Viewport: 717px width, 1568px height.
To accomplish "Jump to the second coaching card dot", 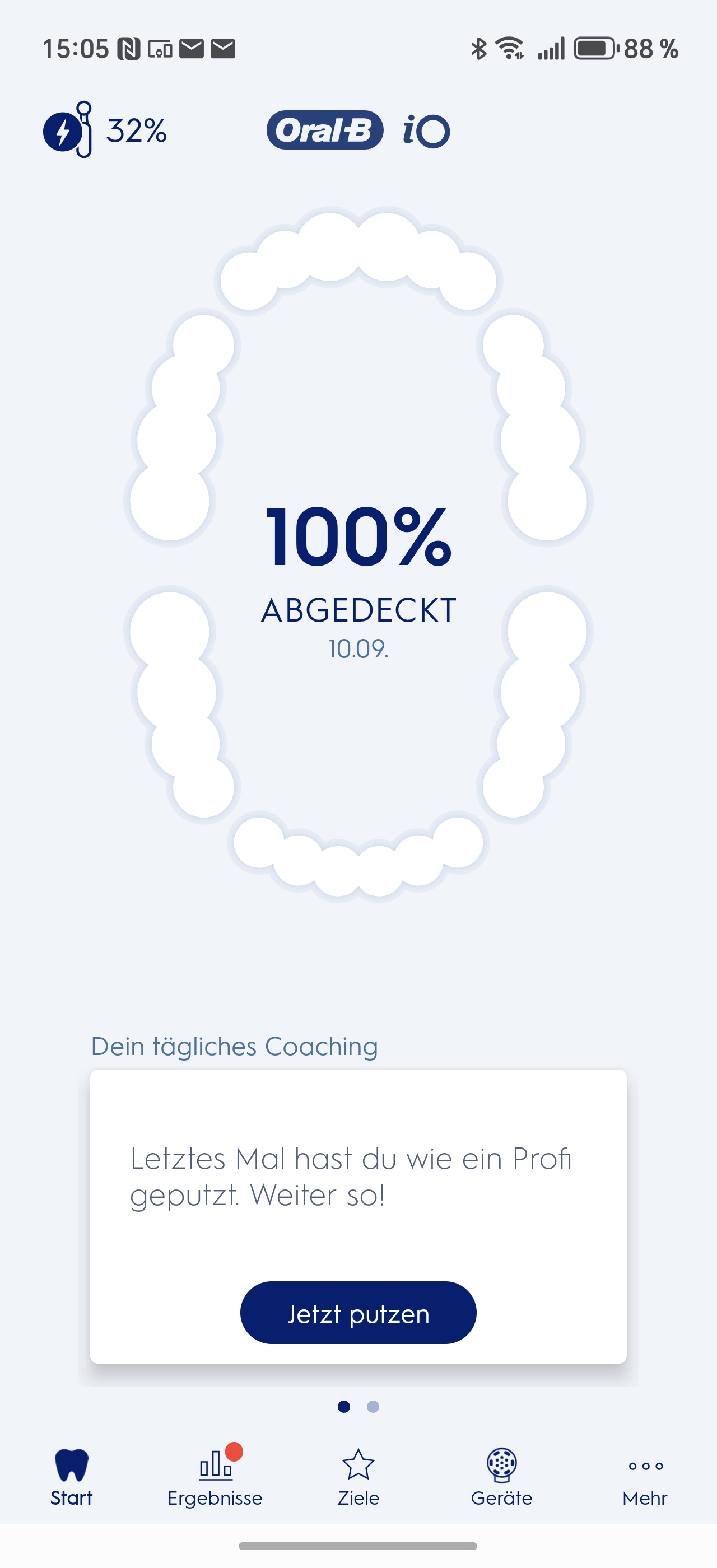I will point(373,1407).
